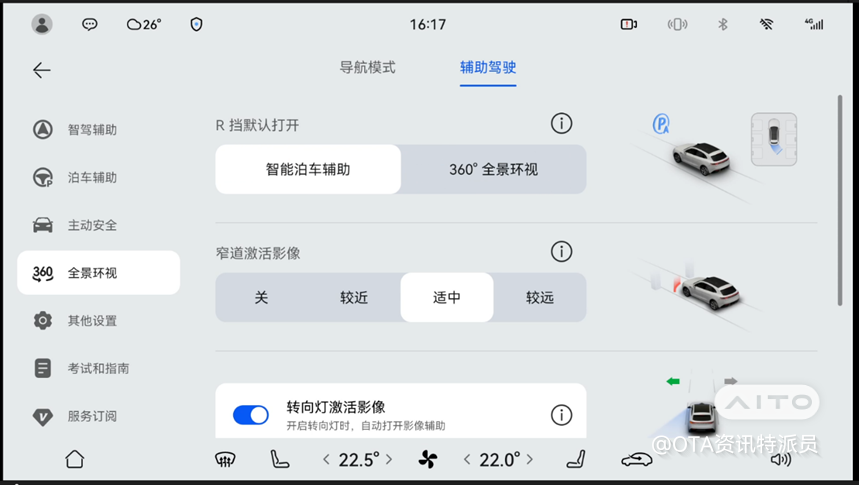The height and width of the screenshot is (485, 859).
Task: Turn off 转向灯激活影像 switch
Action: pyautogui.click(x=251, y=415)
